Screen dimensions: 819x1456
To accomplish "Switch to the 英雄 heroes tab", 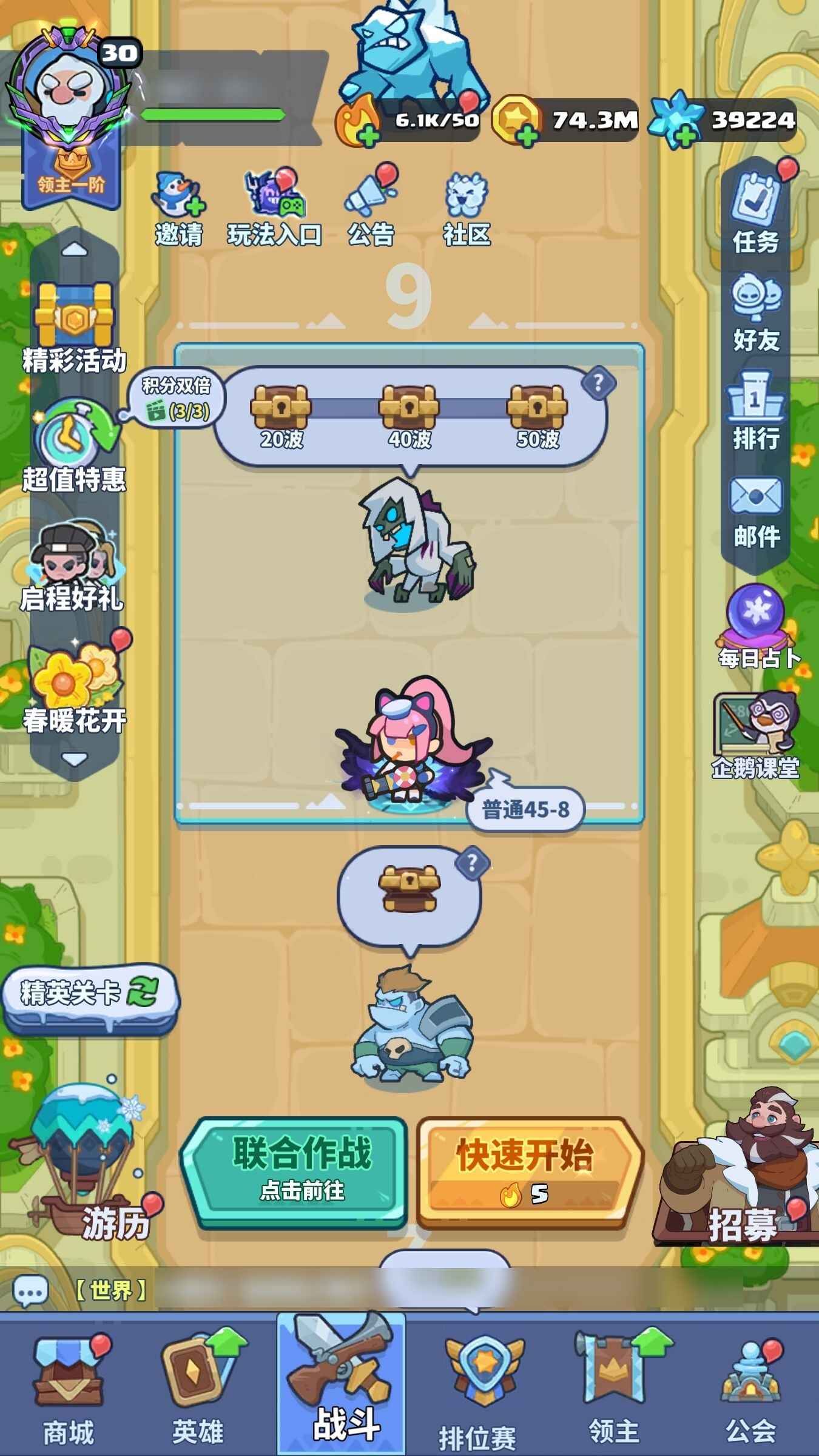I will 198,1389.
